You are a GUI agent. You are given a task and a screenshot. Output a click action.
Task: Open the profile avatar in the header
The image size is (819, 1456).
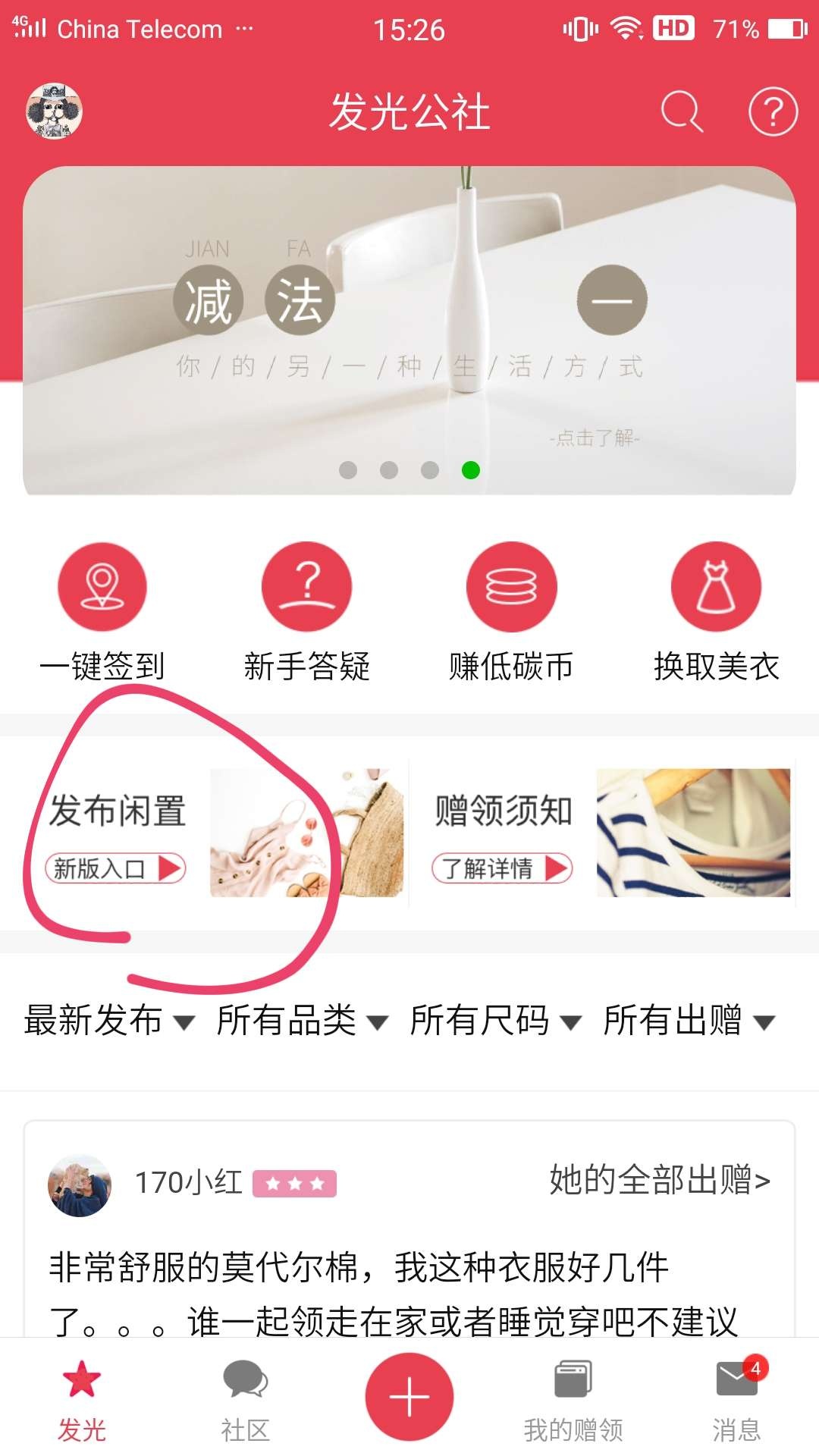(x=54, y=111)
